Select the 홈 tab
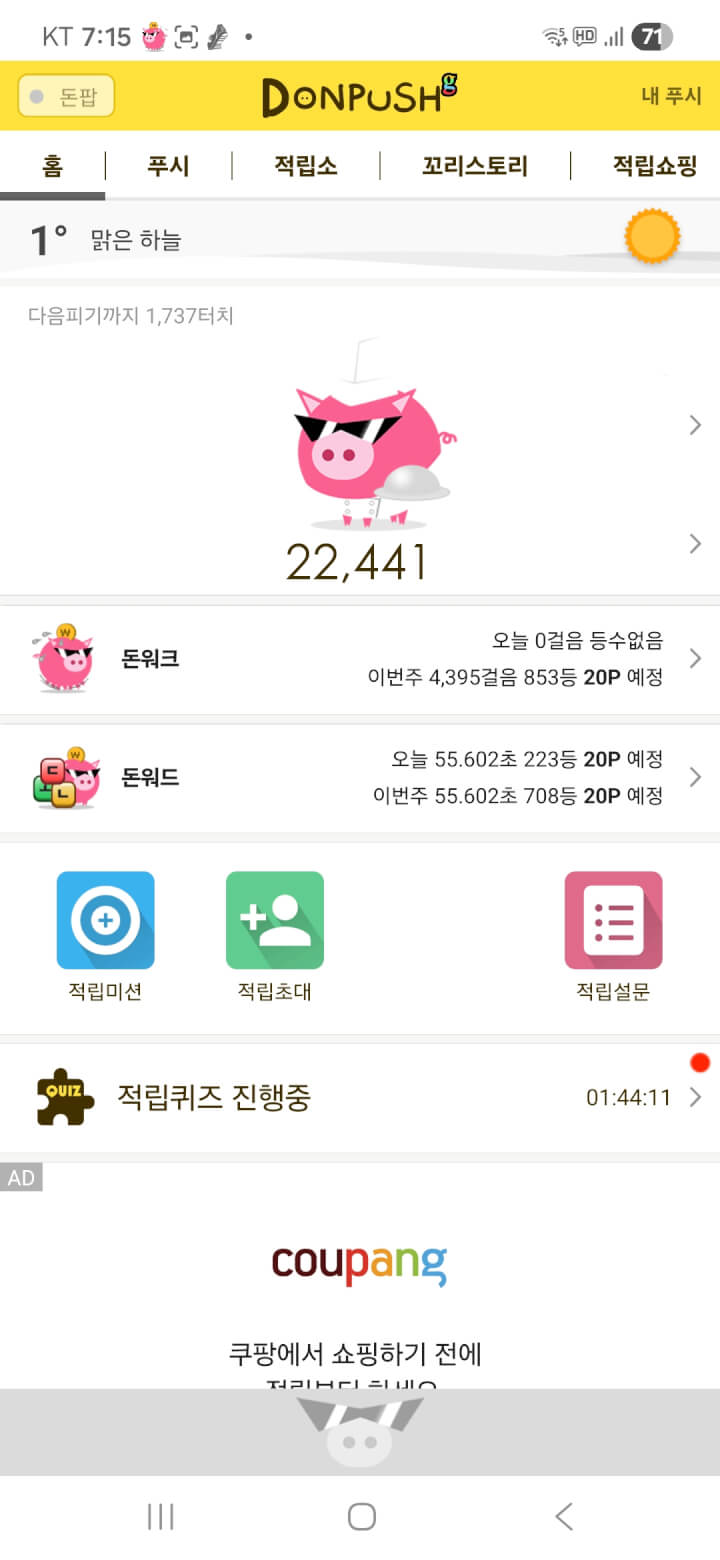 coord(52,165)
